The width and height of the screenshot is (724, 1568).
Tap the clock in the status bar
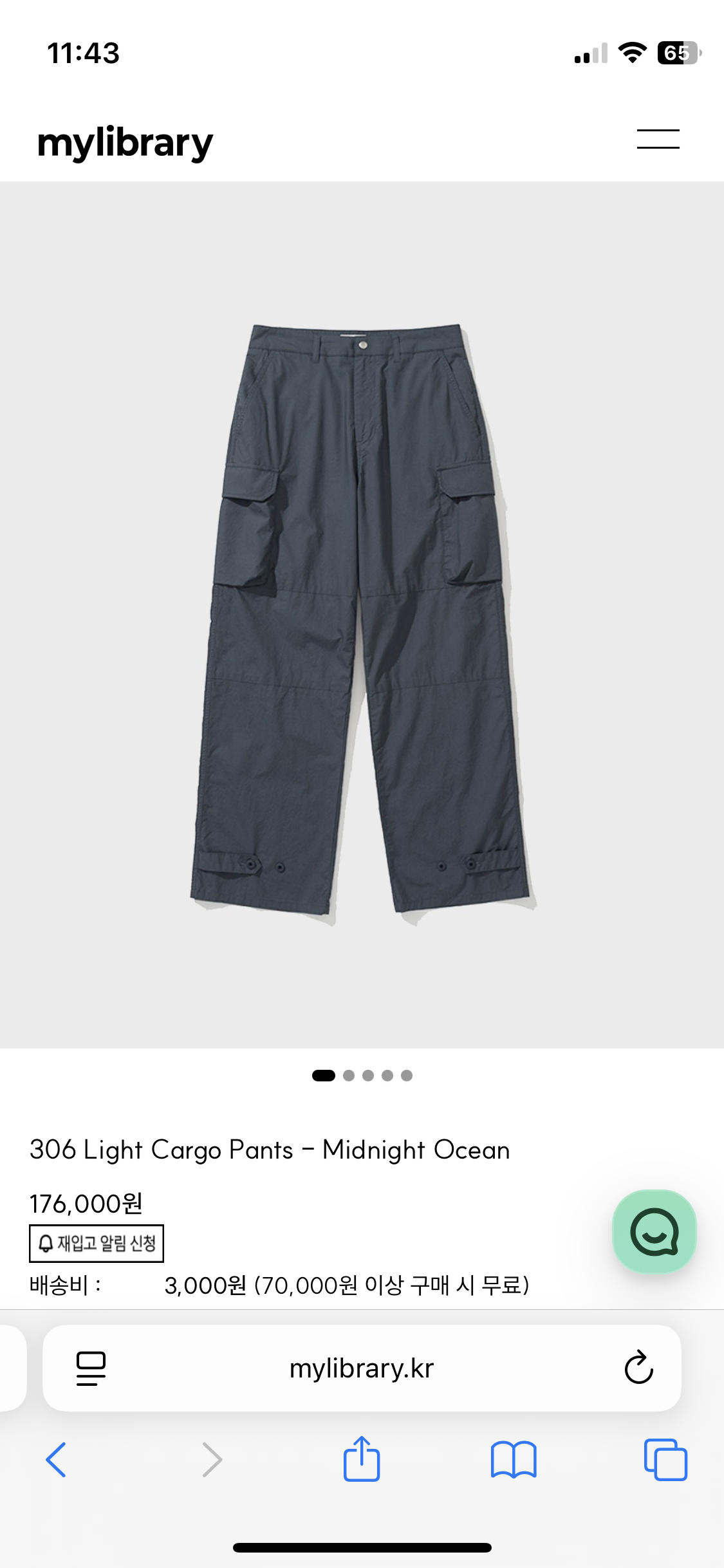tap(83, 55)
